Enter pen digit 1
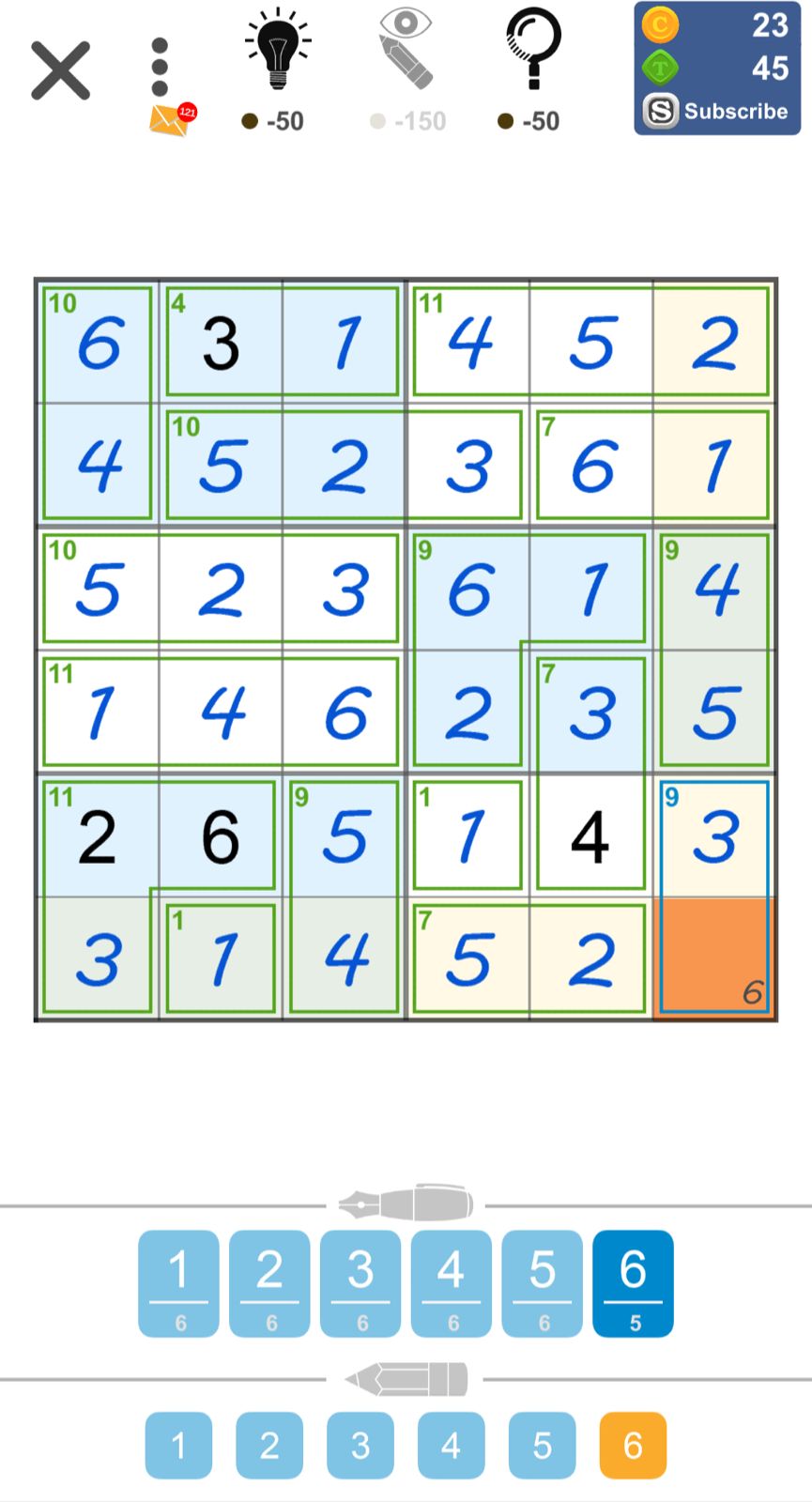This screenshot has height=1502, width=812. 178,1283
